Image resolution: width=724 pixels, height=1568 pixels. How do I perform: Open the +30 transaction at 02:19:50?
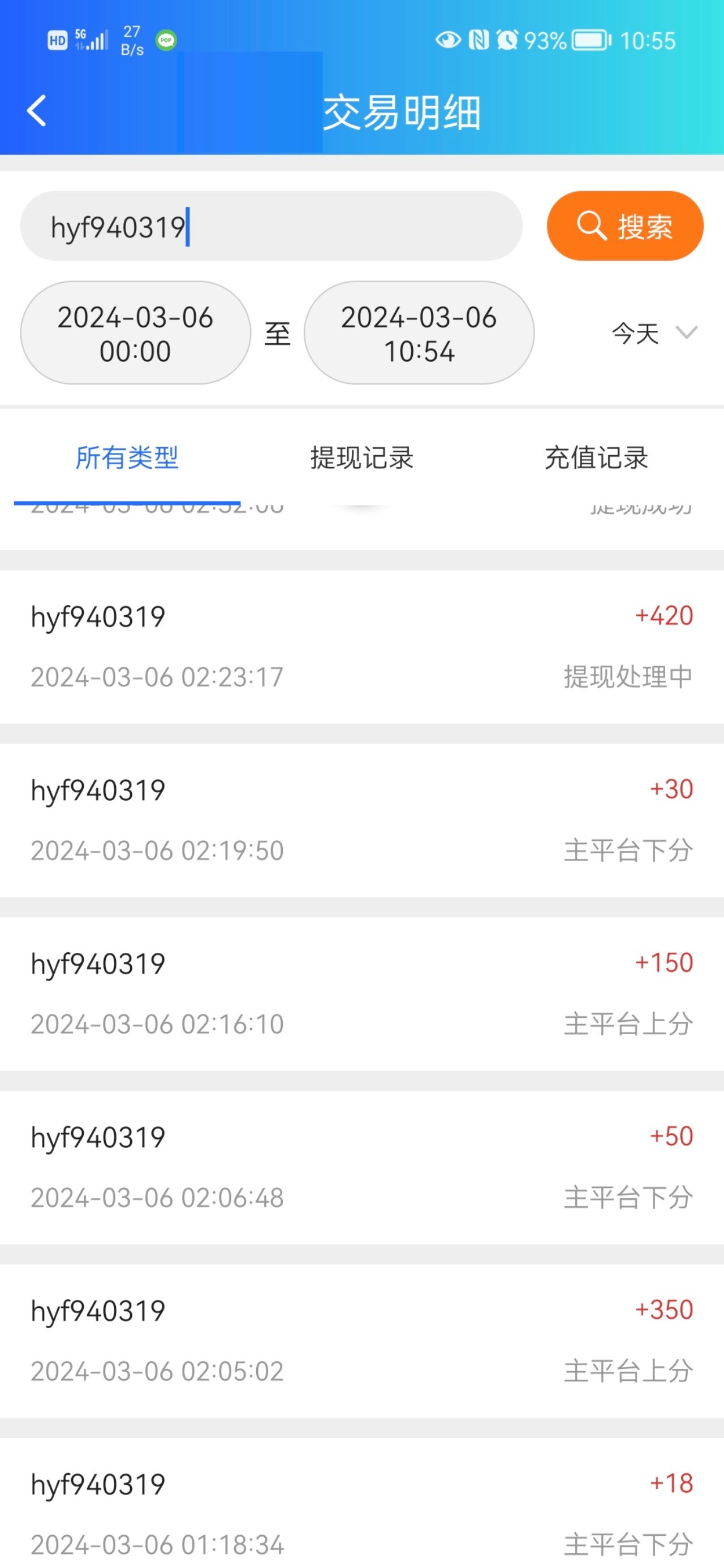[361, 820]
